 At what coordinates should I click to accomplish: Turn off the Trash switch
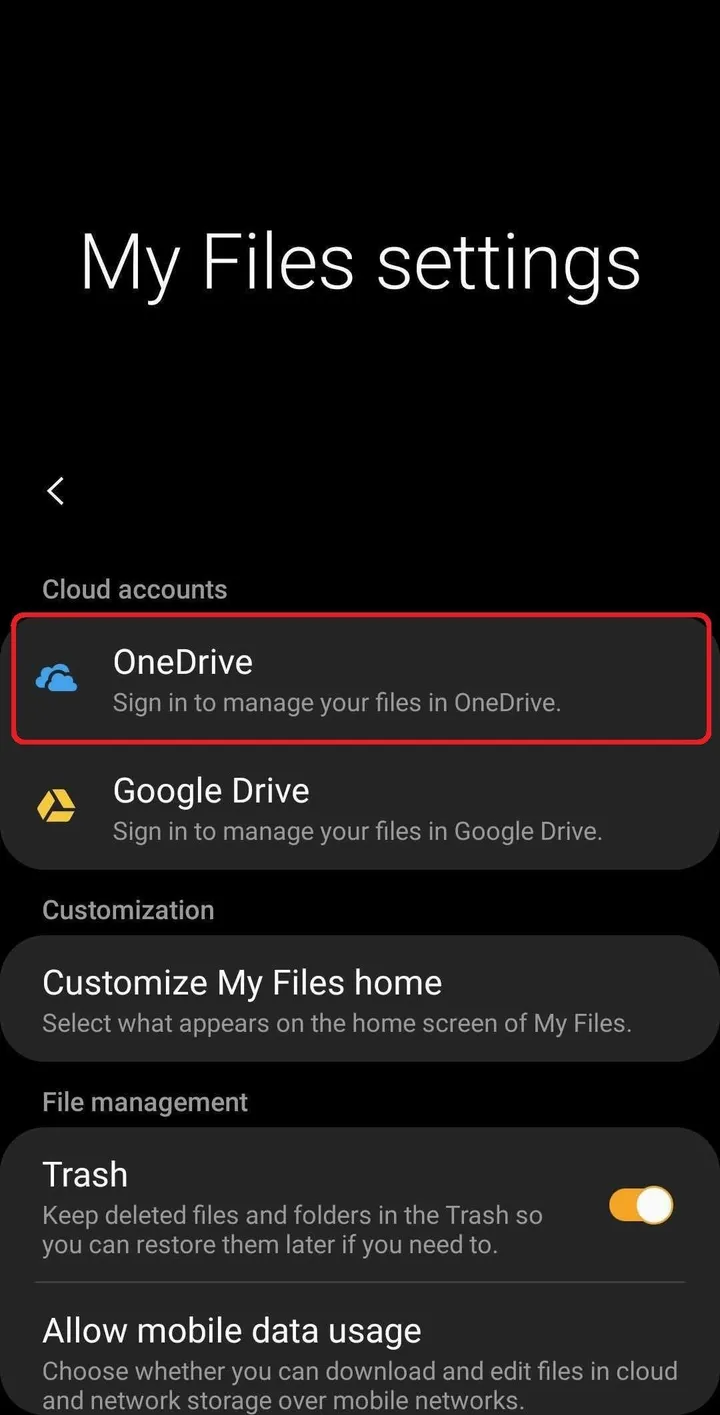tap(640, 1205)
